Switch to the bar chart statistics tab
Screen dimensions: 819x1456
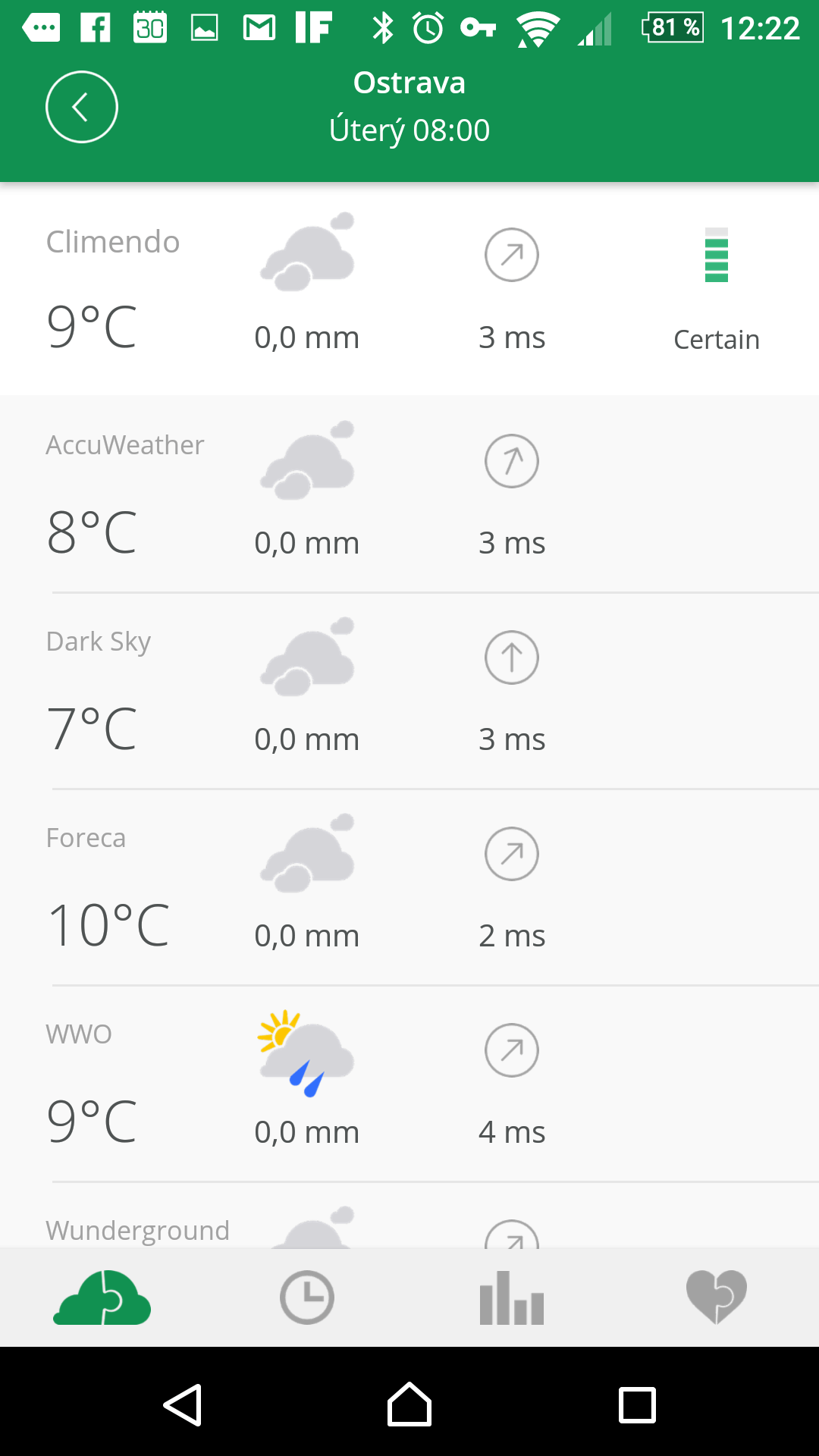tap(512, 1298)
